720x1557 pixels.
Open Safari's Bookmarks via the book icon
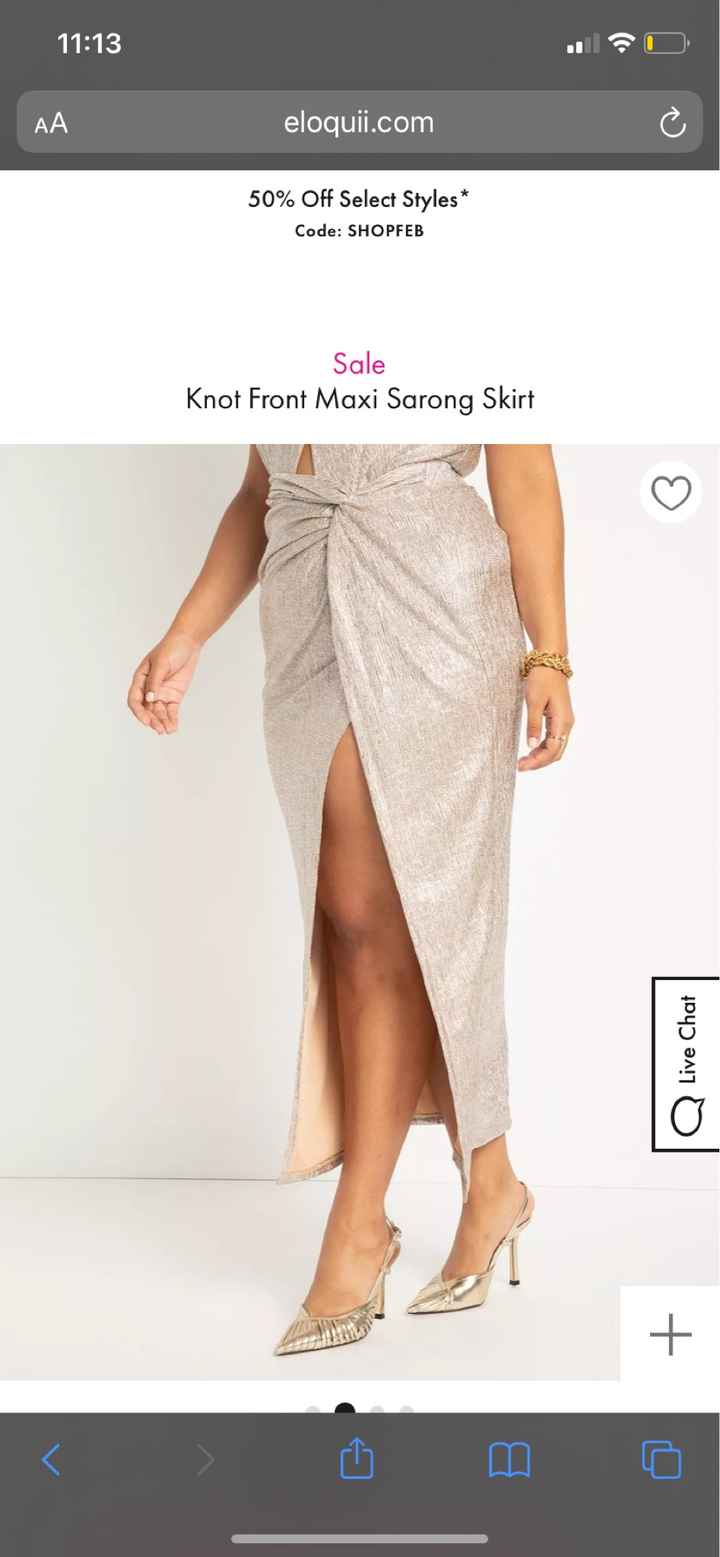tap(509, 1459)
